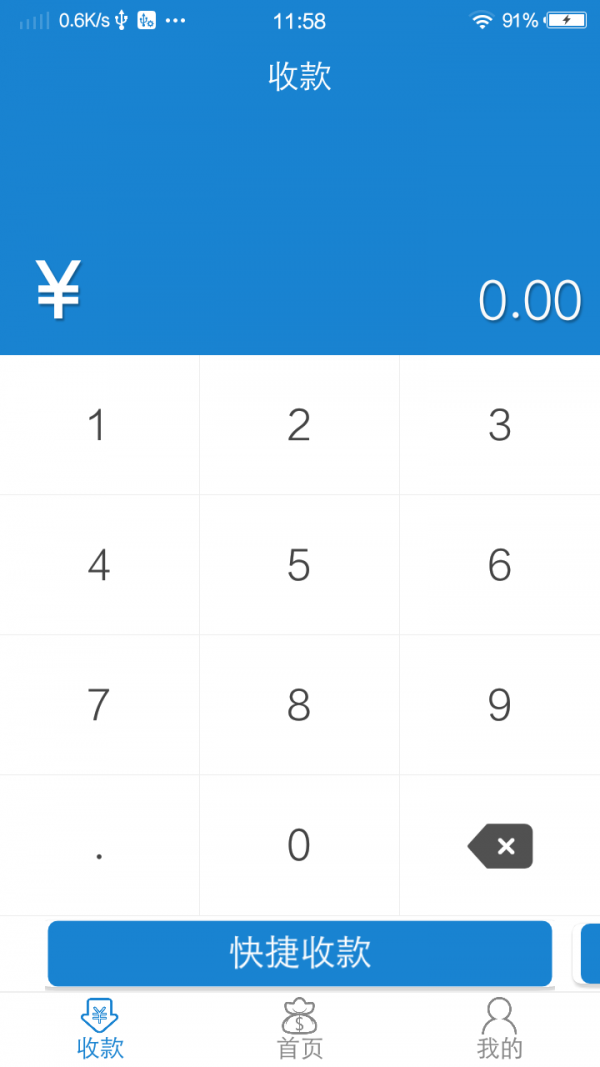
Task: Enter digit 5 for the amount
Action: coord(299,565)
